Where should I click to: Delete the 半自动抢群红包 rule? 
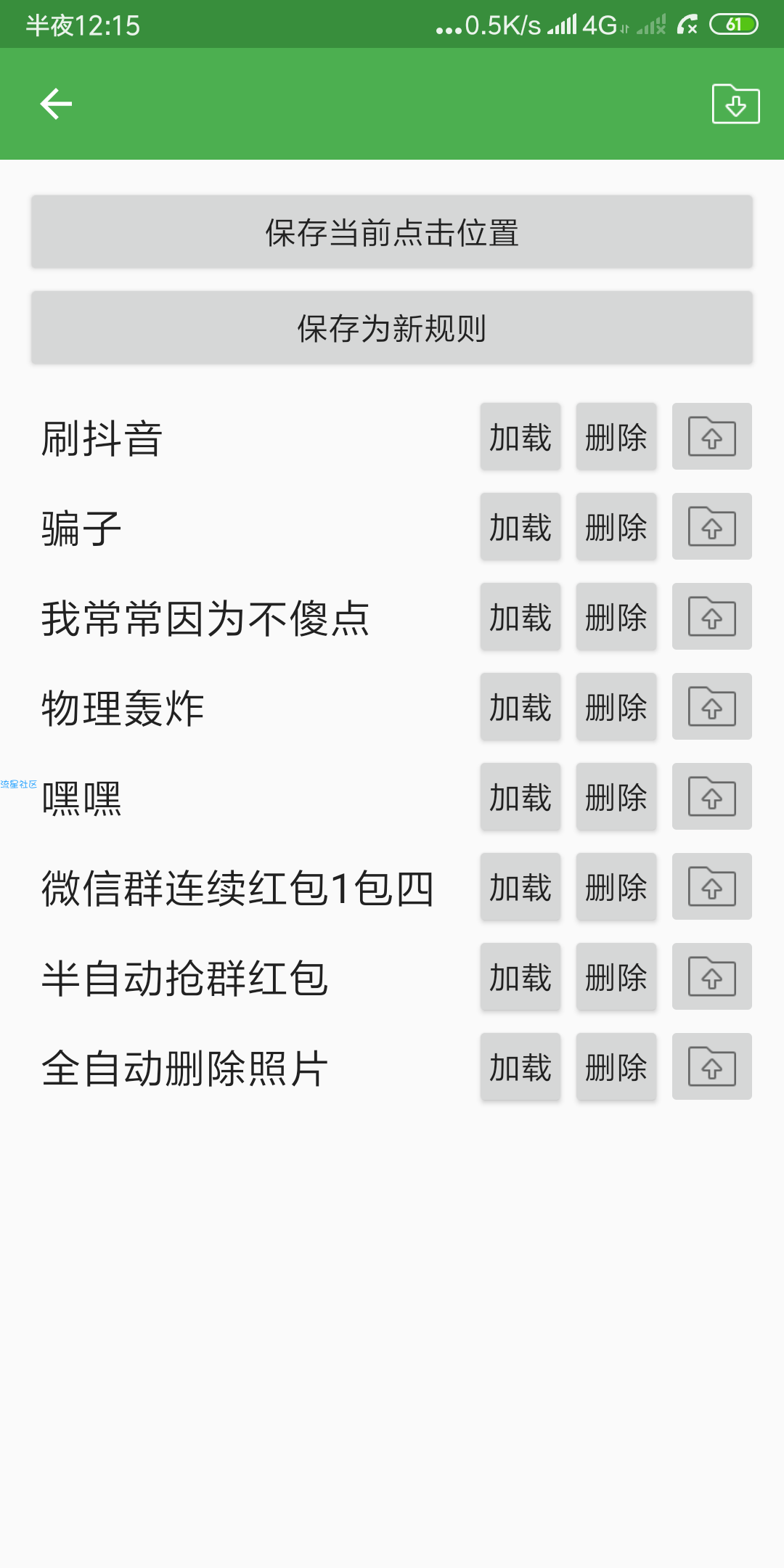pyautogui.click(x=616, y=977)
